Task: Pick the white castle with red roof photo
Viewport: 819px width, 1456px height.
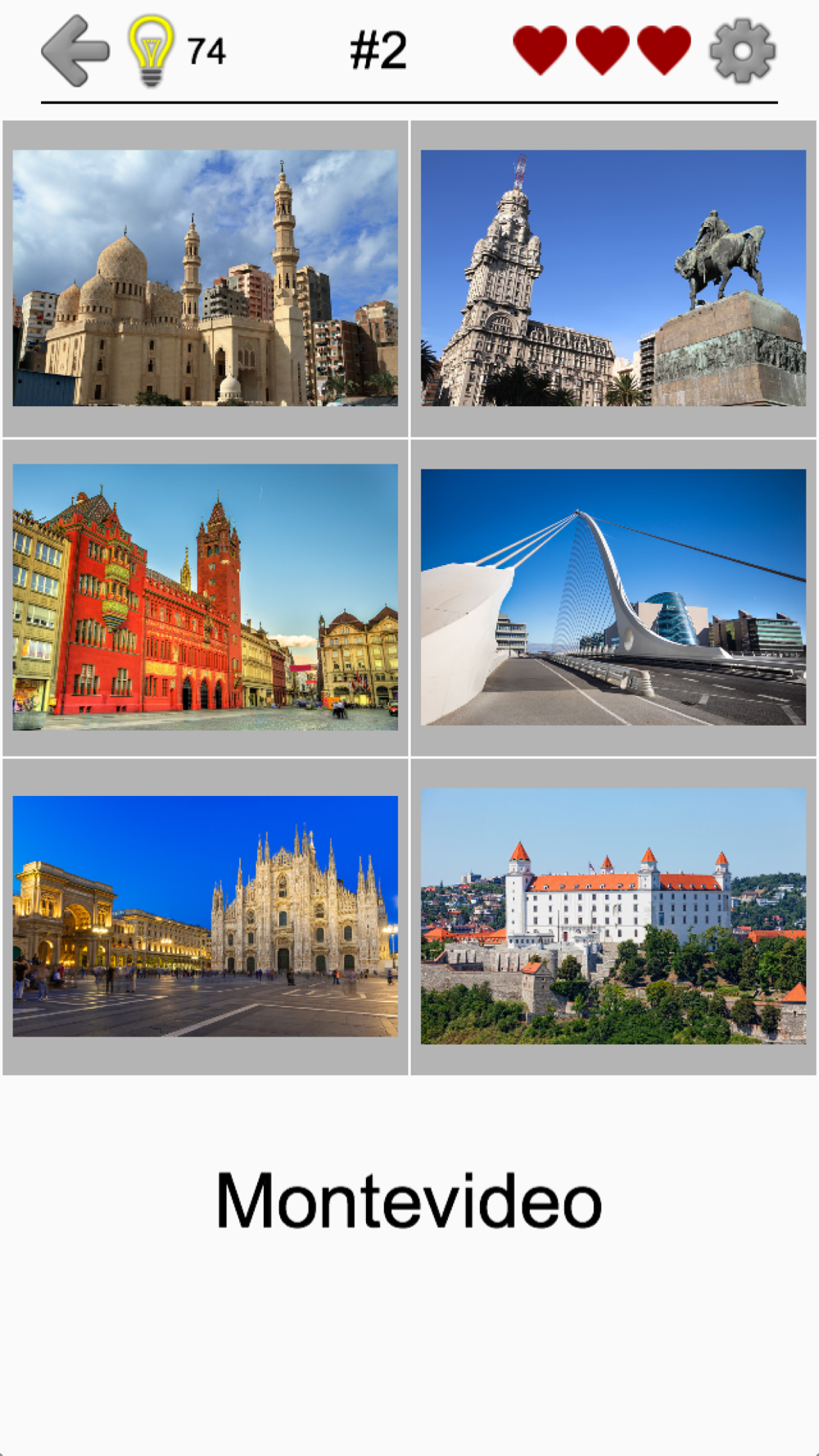Action: click(x=613, y=916)
